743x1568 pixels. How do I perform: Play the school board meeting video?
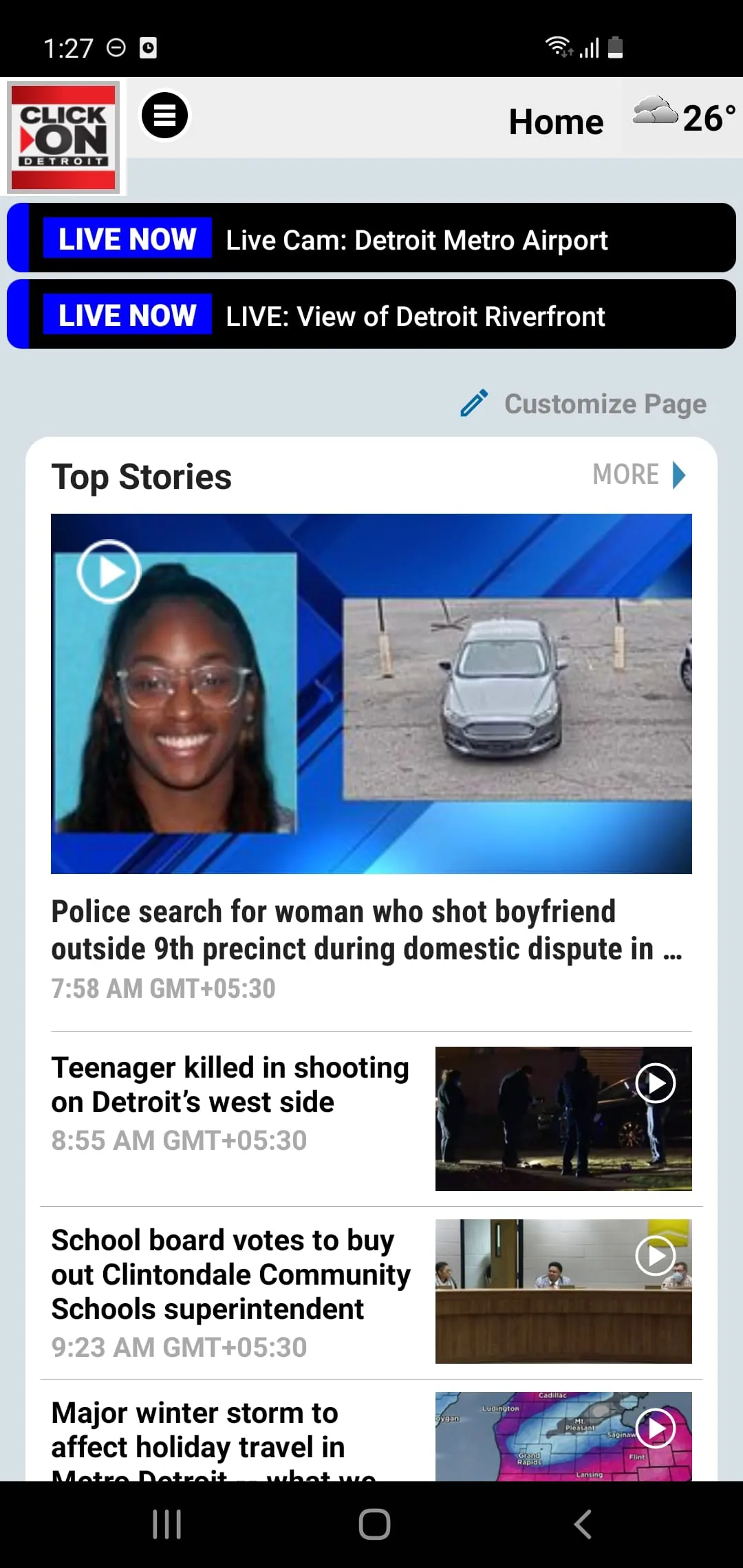654,1256
